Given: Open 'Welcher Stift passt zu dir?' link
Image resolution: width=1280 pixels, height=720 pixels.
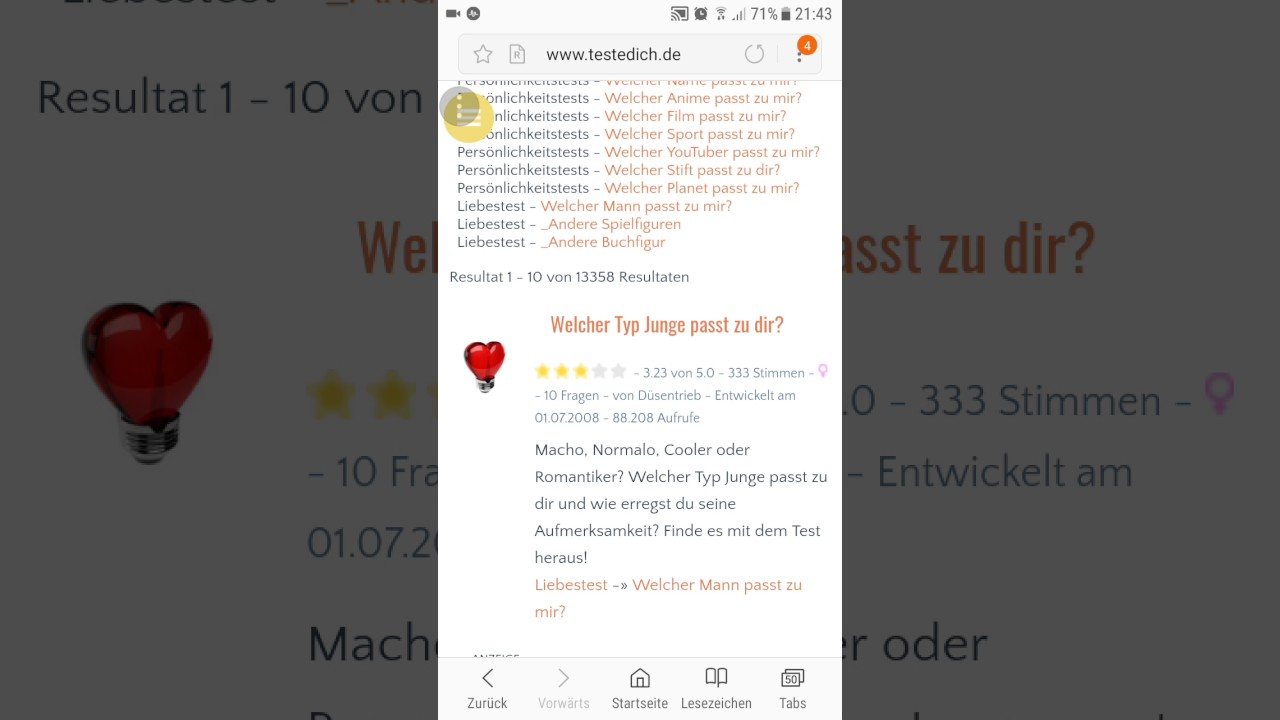Looking at the screenshot, I should [692, 170].
